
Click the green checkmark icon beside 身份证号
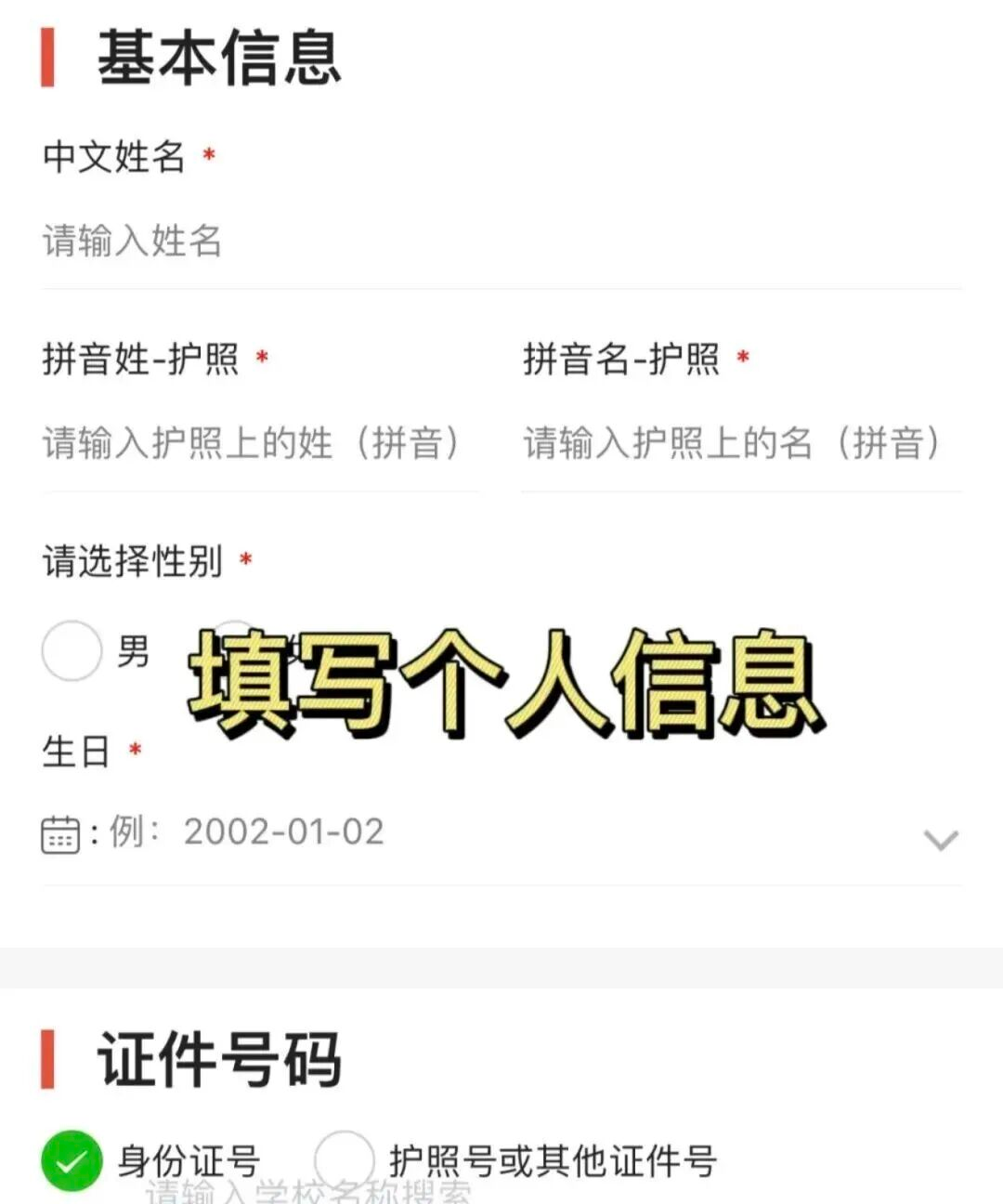click(x=71, y=1160)
